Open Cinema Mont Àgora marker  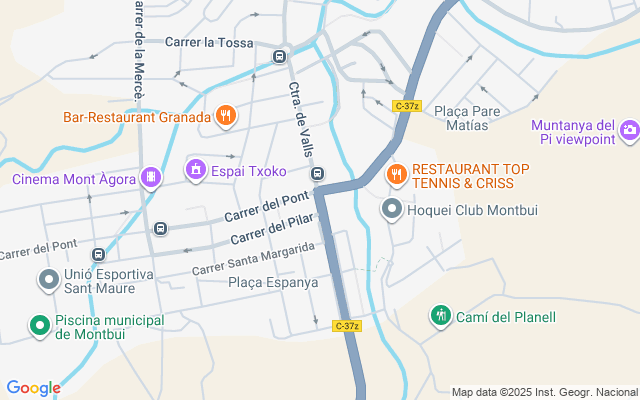pos(151,178)
